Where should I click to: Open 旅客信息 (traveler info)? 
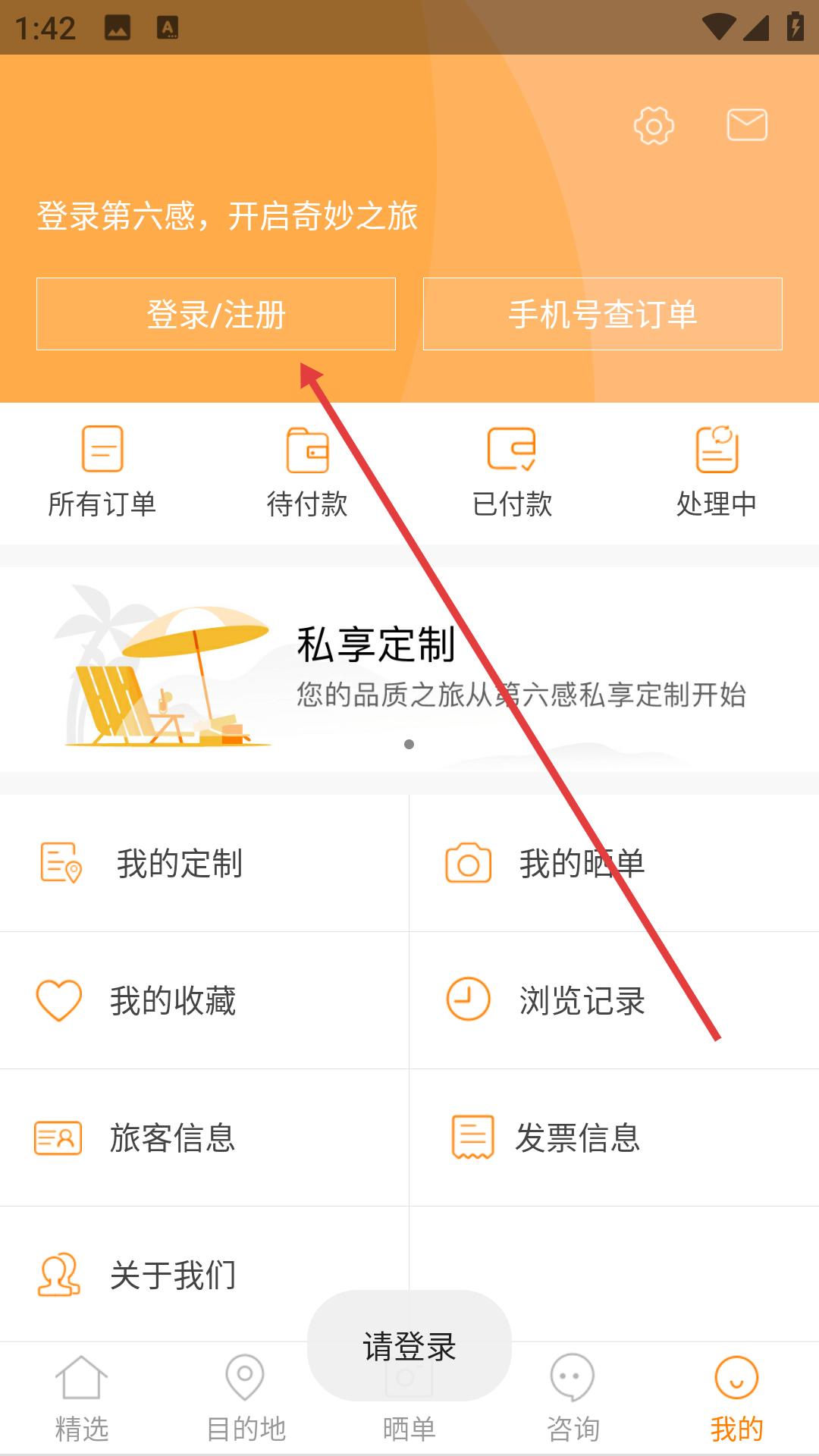click(x=173, y=1138)
